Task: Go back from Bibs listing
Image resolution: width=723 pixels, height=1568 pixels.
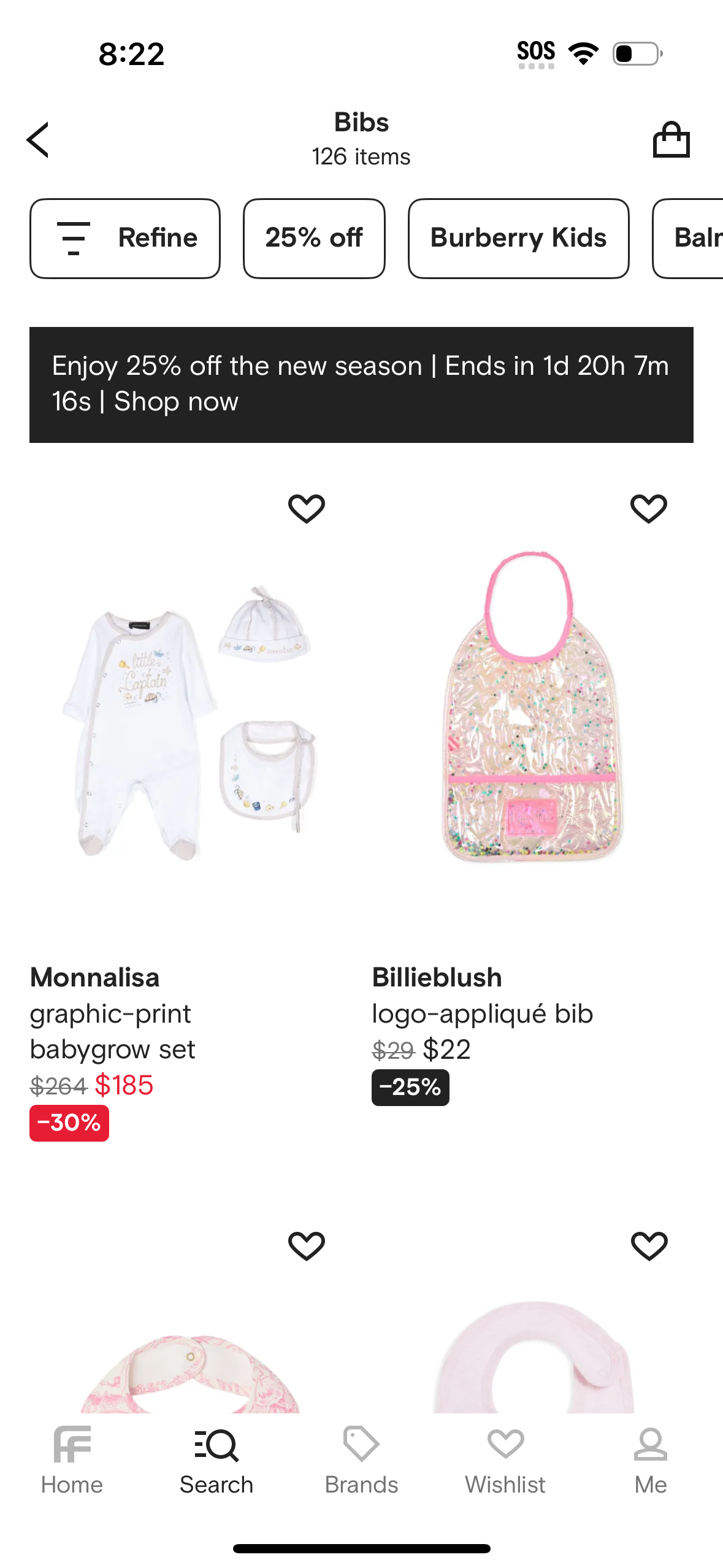Action: tap(38, 140)
